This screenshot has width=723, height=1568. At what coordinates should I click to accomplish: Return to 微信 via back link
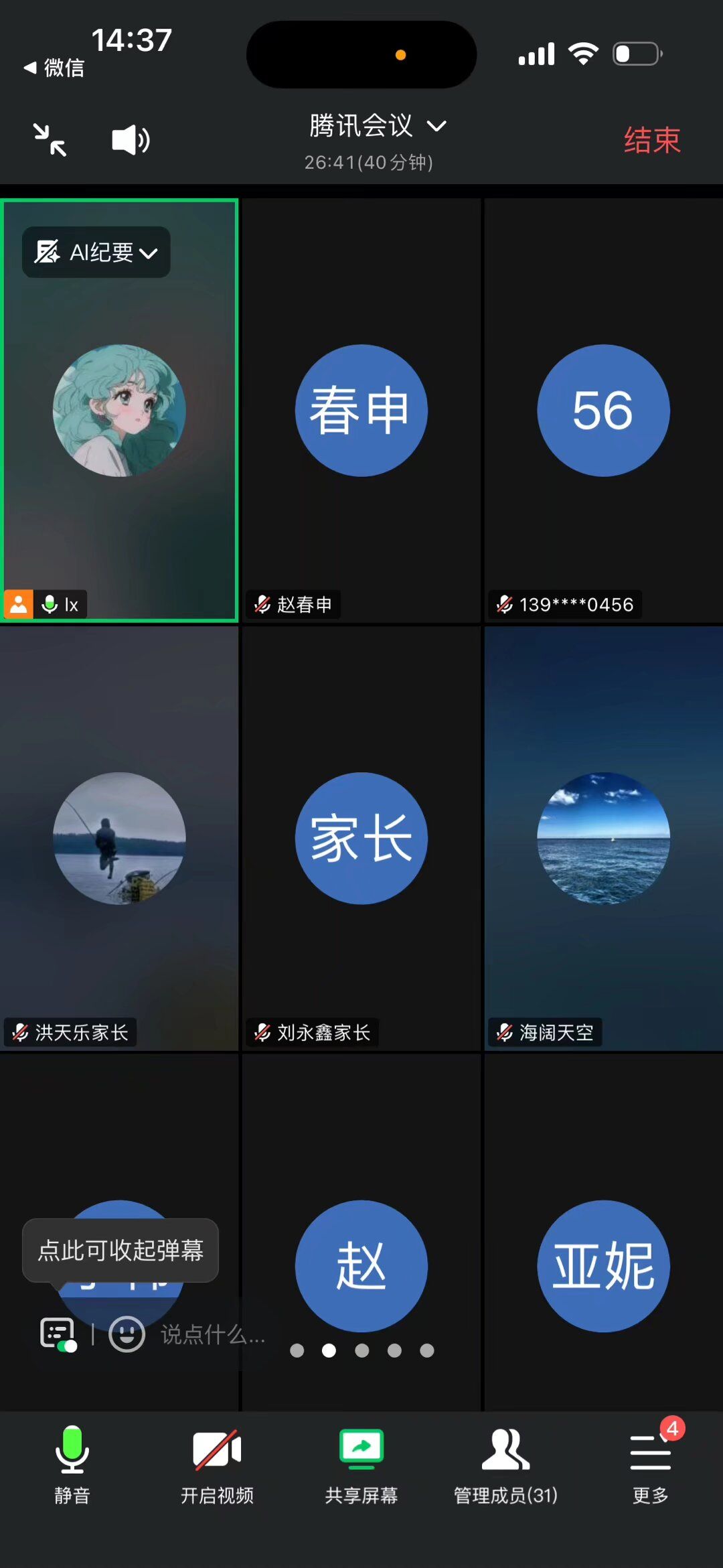coord(55,68)
